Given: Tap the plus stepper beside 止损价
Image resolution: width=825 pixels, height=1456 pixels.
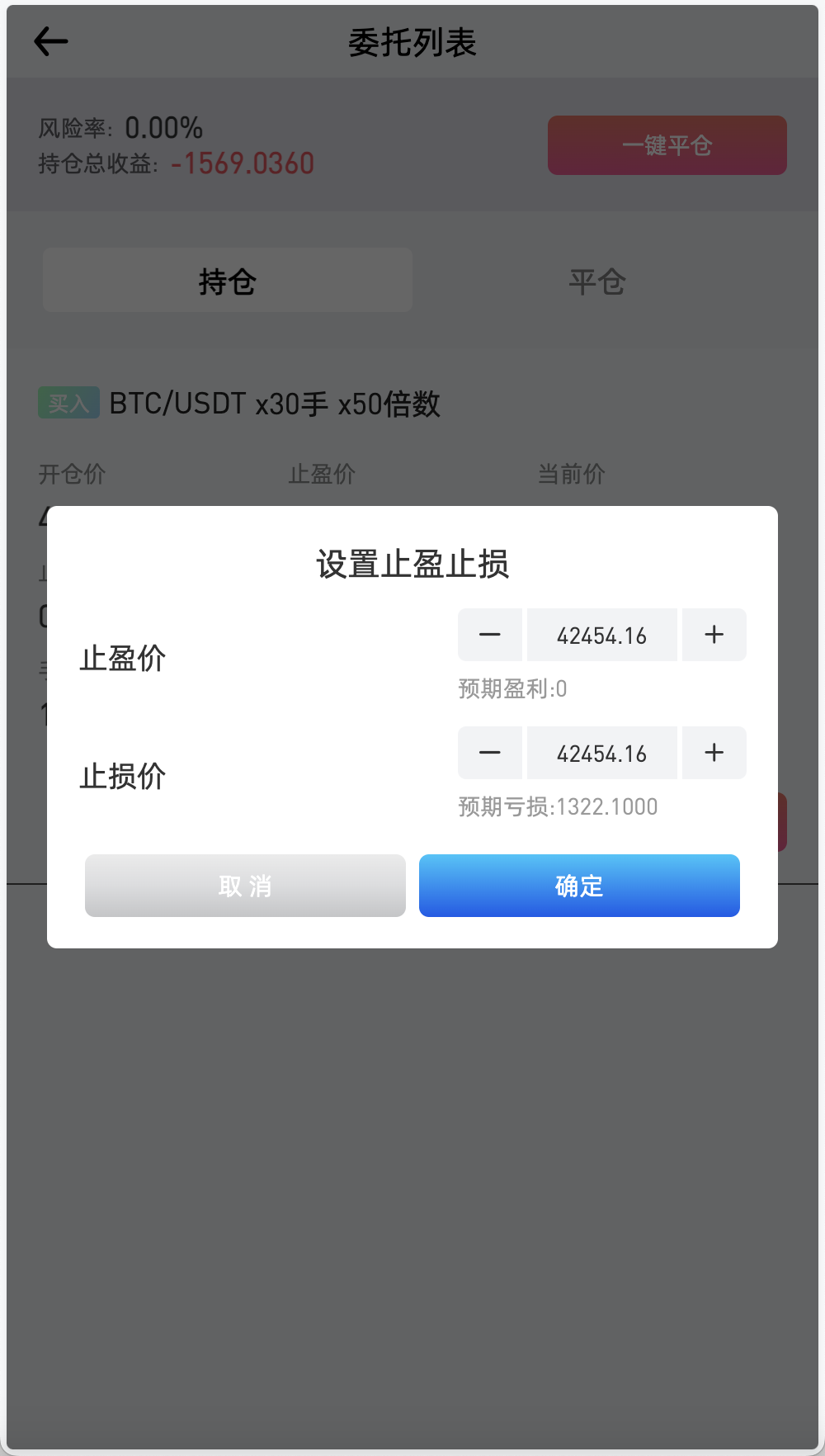Looking at the screenshot, I should click(714, 753).
